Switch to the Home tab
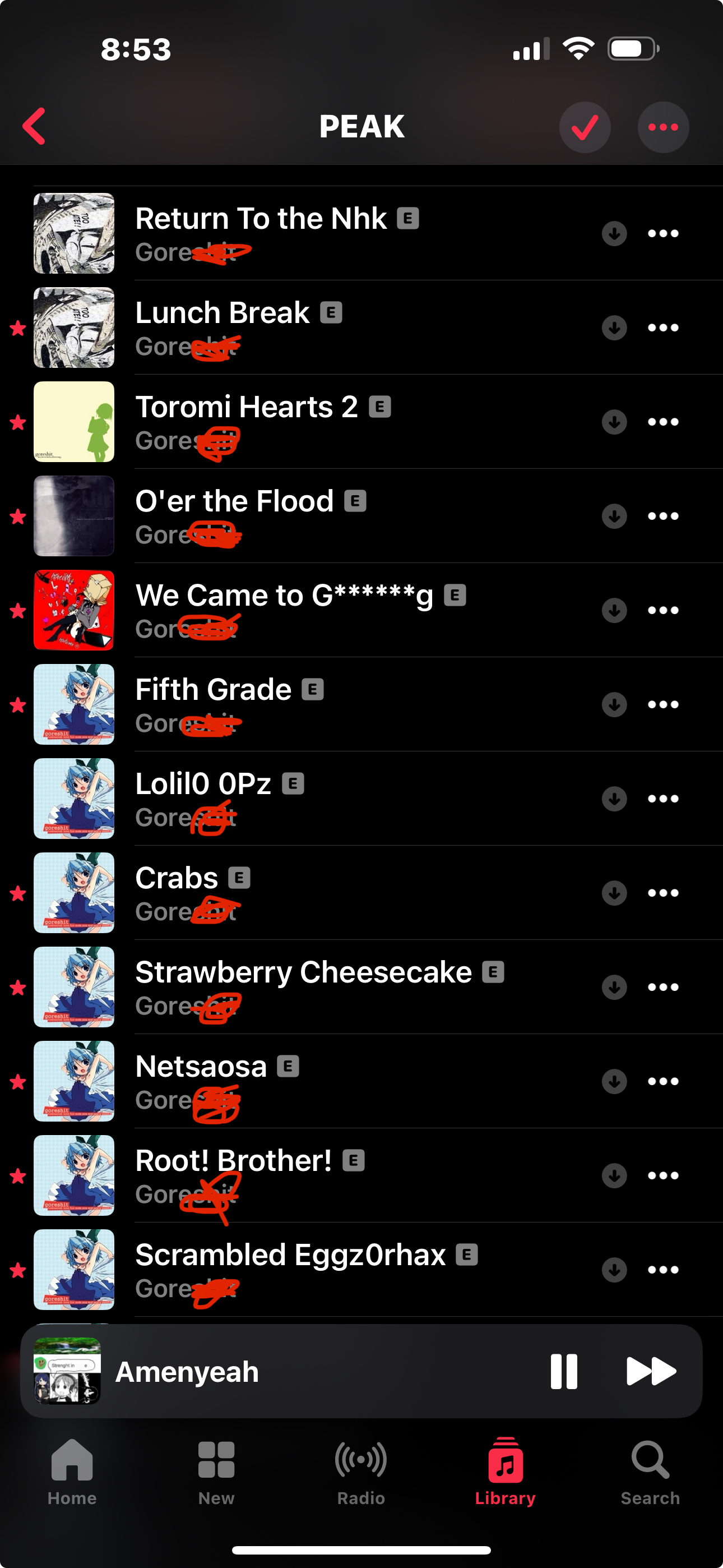The width and height of the screenshot is (723, 1568). 72,1470
